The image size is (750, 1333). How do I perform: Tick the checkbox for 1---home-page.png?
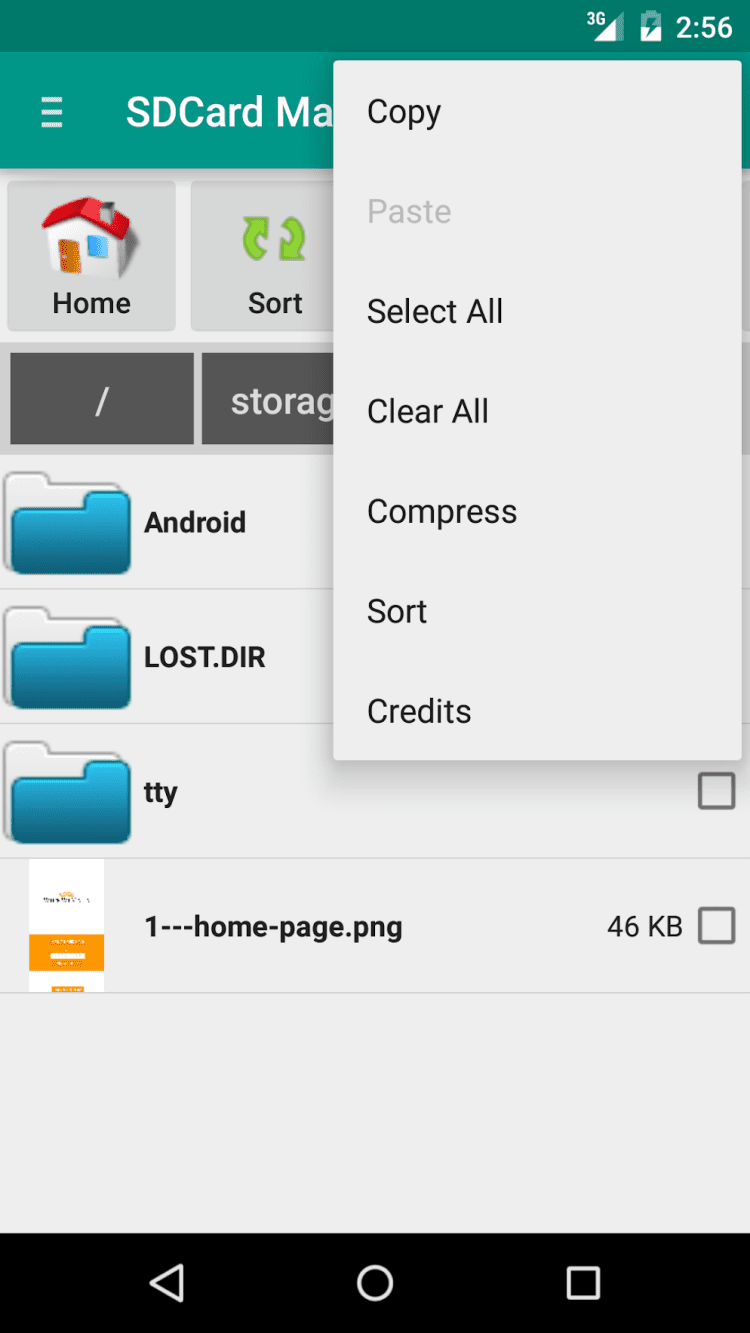click(716, 926)
